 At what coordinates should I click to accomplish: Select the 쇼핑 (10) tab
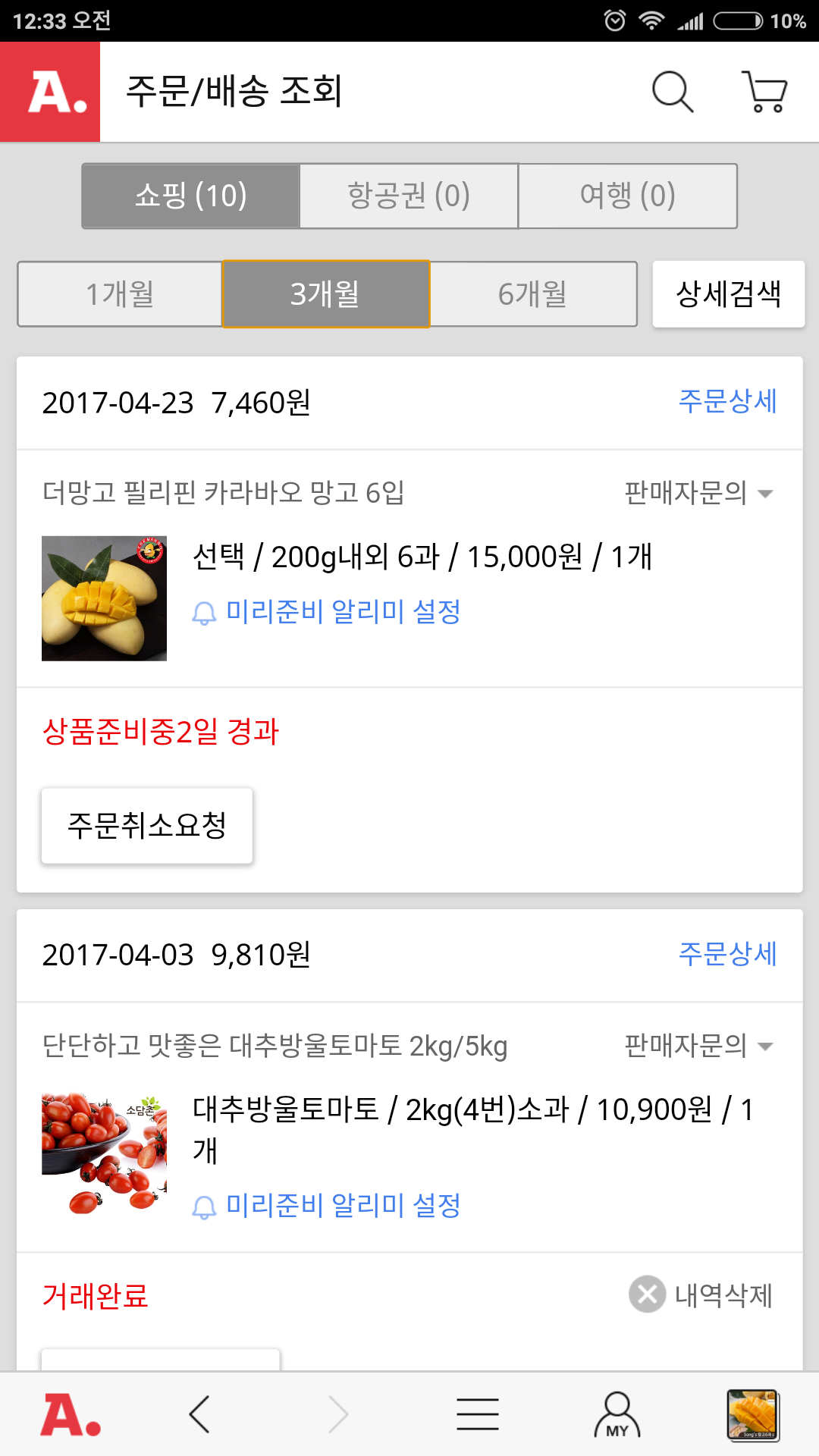tap(191, 196)
